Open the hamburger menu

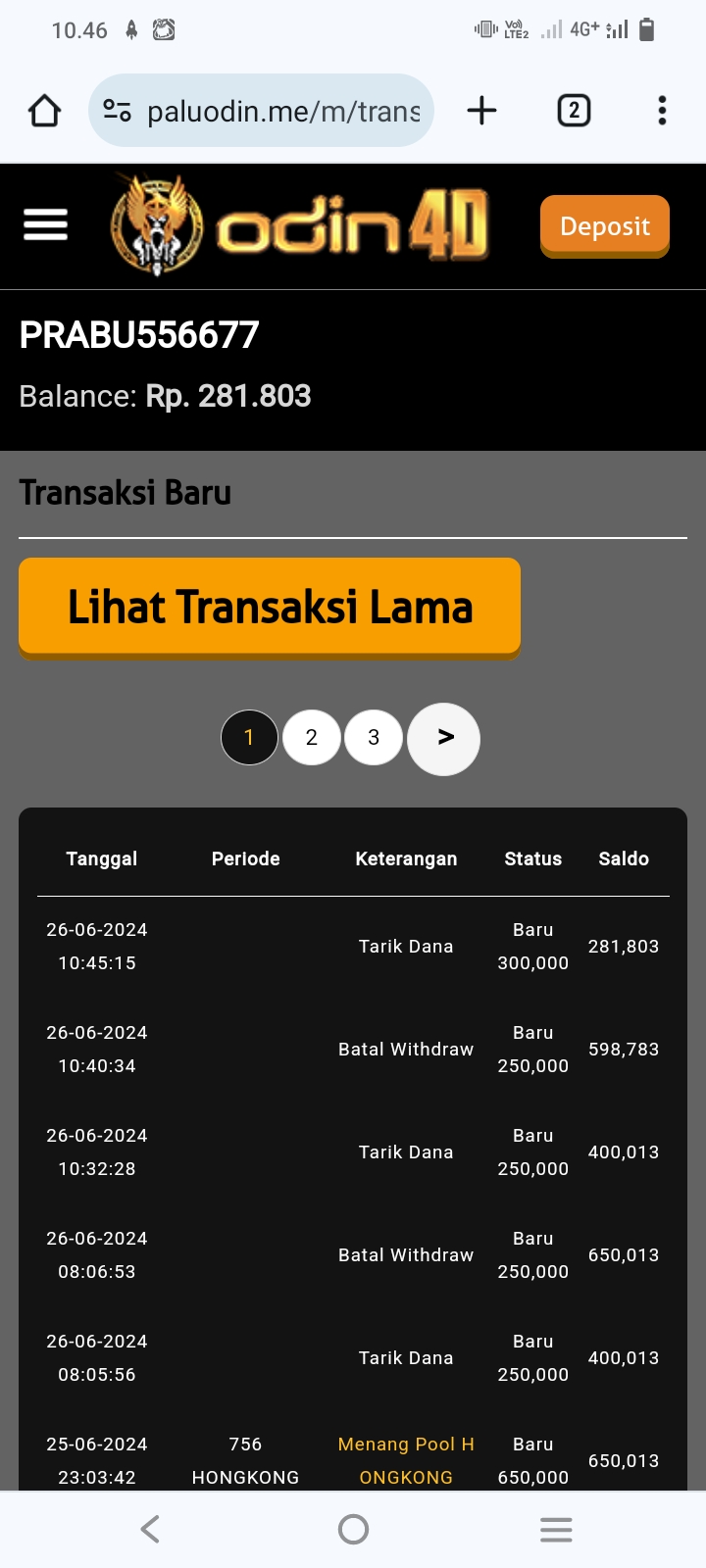tap(45, 224)
